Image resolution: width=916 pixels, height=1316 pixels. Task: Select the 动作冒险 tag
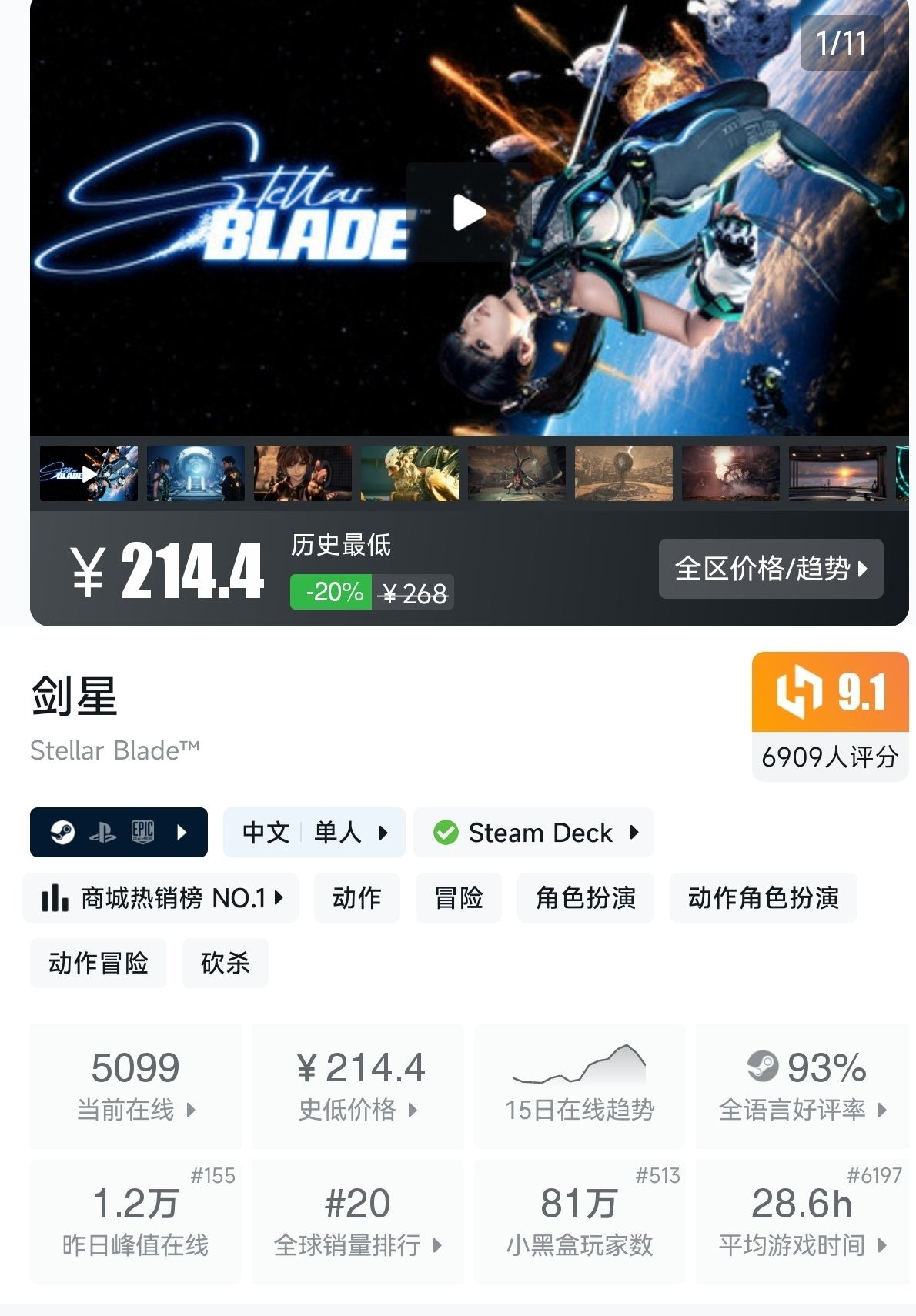click(99, 963)
